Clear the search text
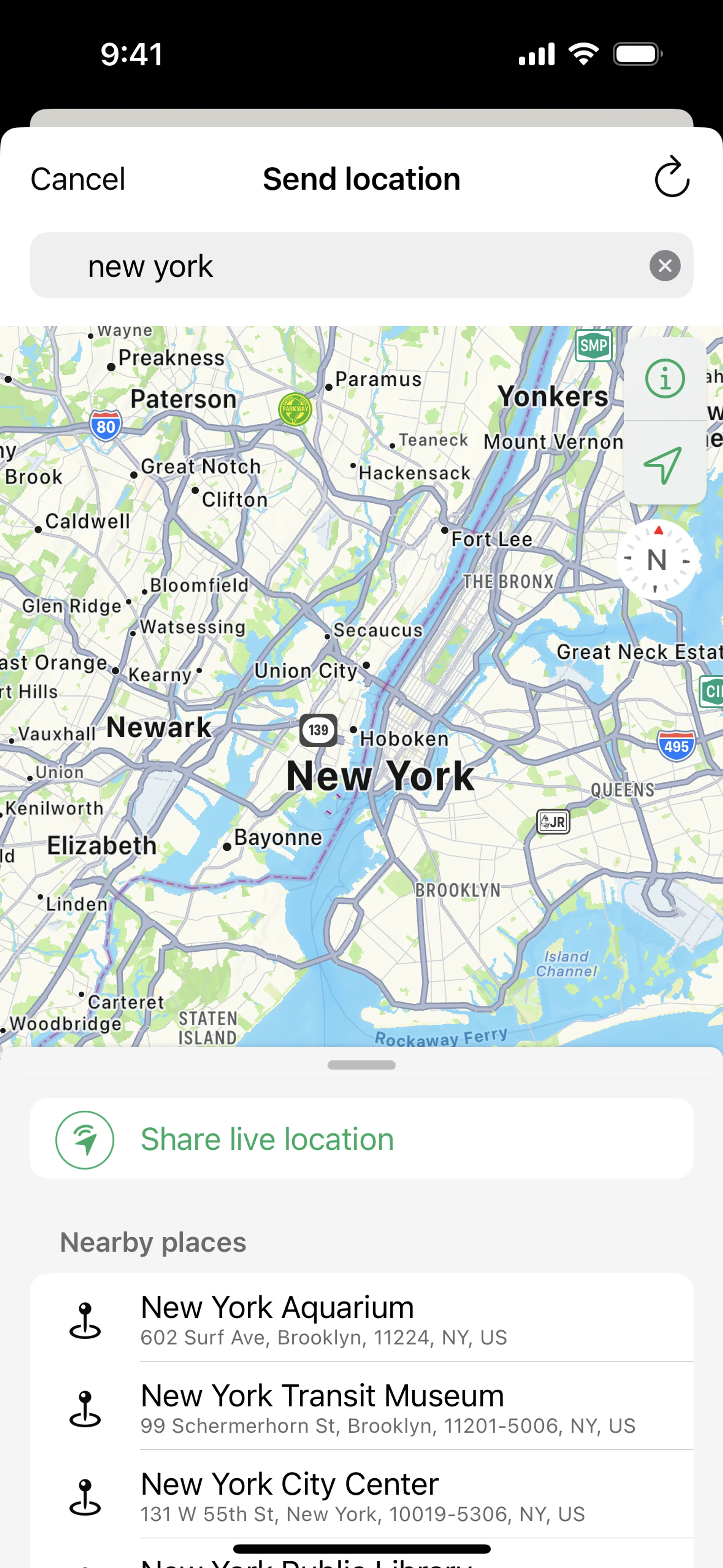This screenshot has width=723, height=1568. [665, 266]
